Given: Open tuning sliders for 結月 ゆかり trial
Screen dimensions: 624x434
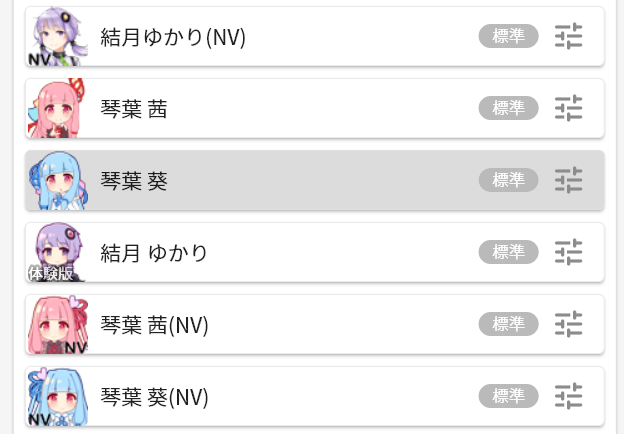Looking at the screenshot, I should 568,253.
